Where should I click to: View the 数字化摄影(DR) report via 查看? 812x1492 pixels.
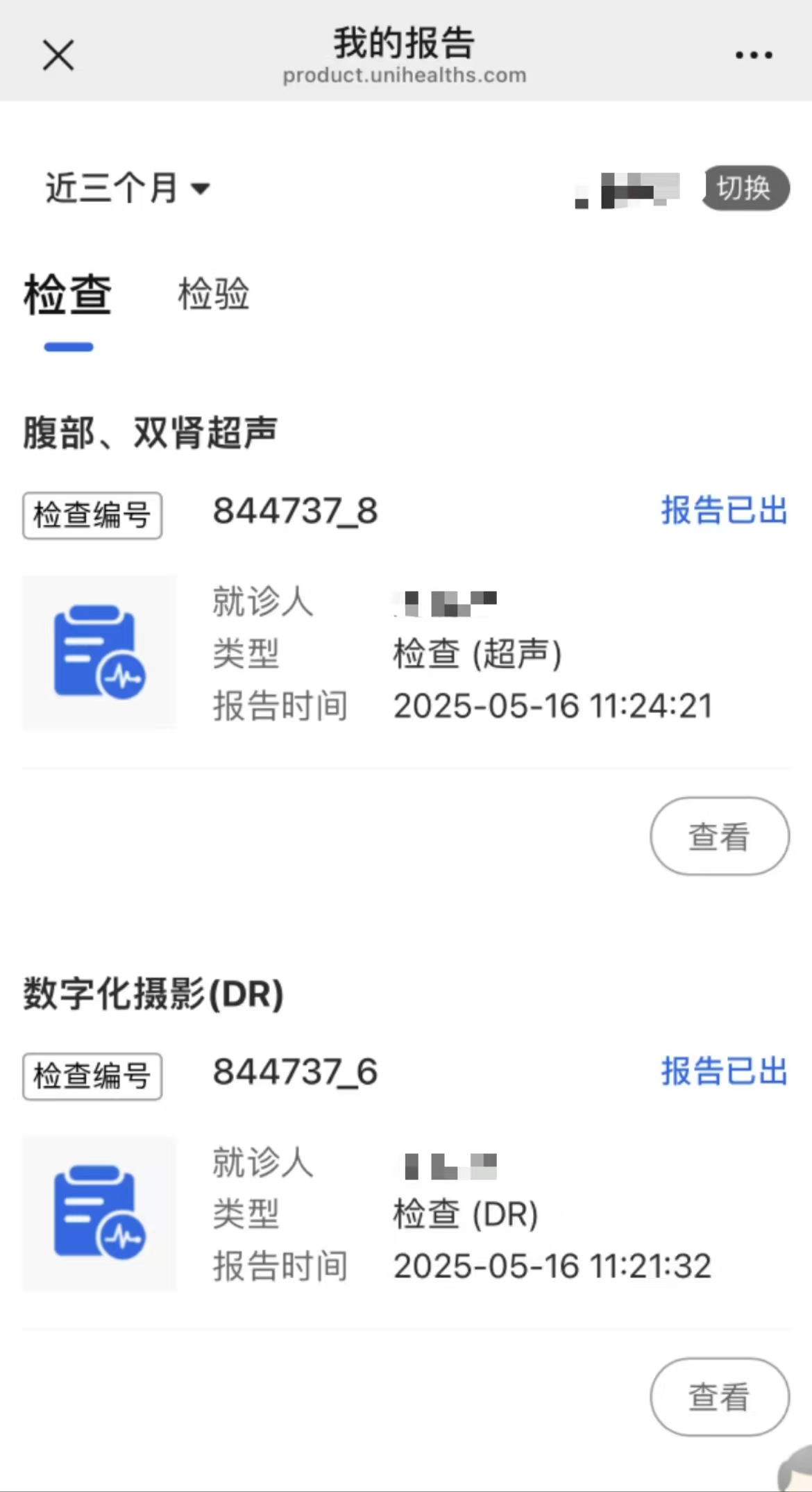pyautogui.click(x=719, y=1397)
